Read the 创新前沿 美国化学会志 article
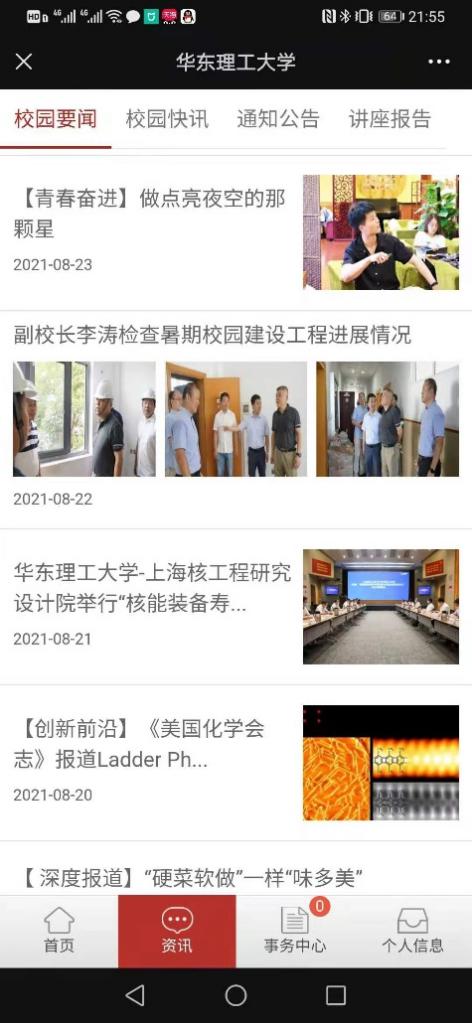Viewport: 472px width, 1023px height. click(x=236, y=763)
